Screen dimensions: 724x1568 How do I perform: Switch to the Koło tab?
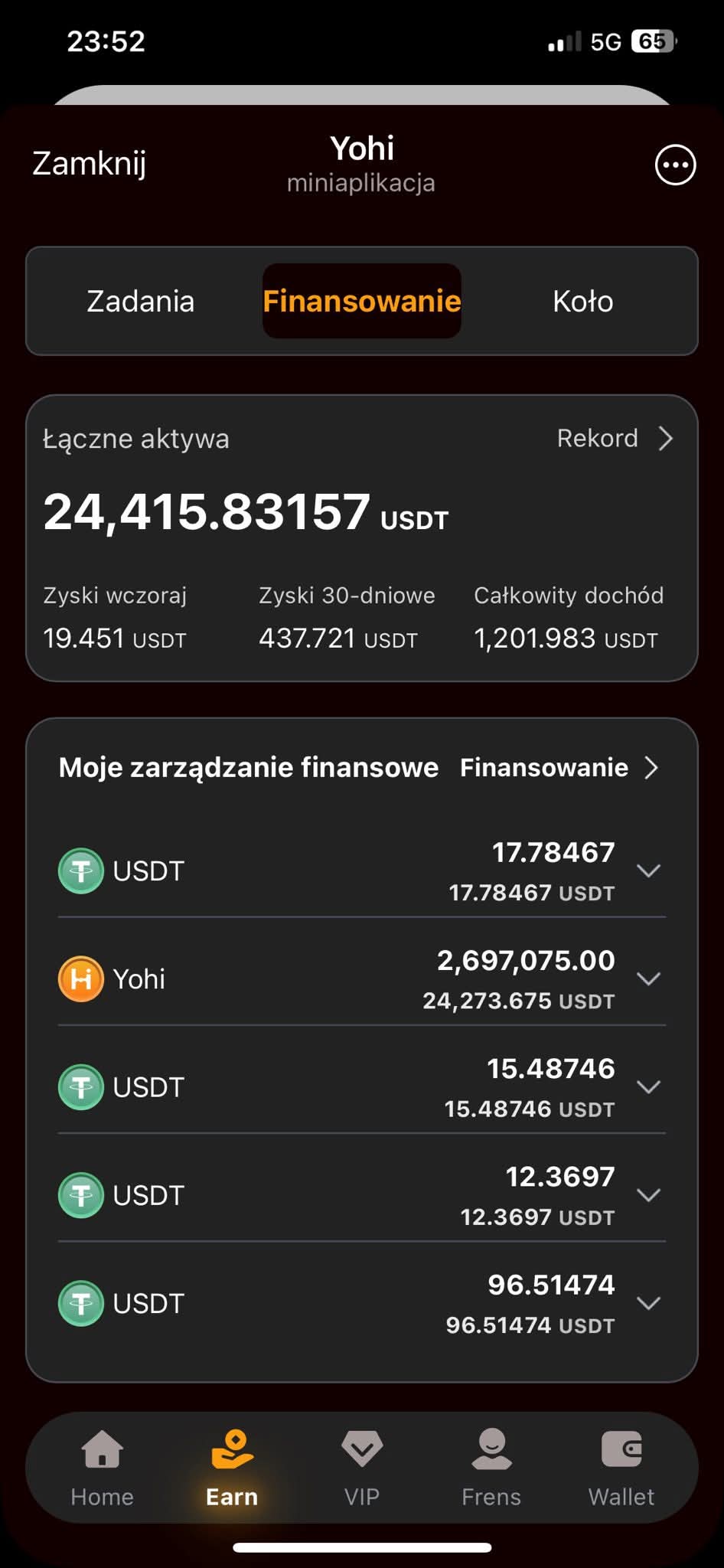pos(582,301)
